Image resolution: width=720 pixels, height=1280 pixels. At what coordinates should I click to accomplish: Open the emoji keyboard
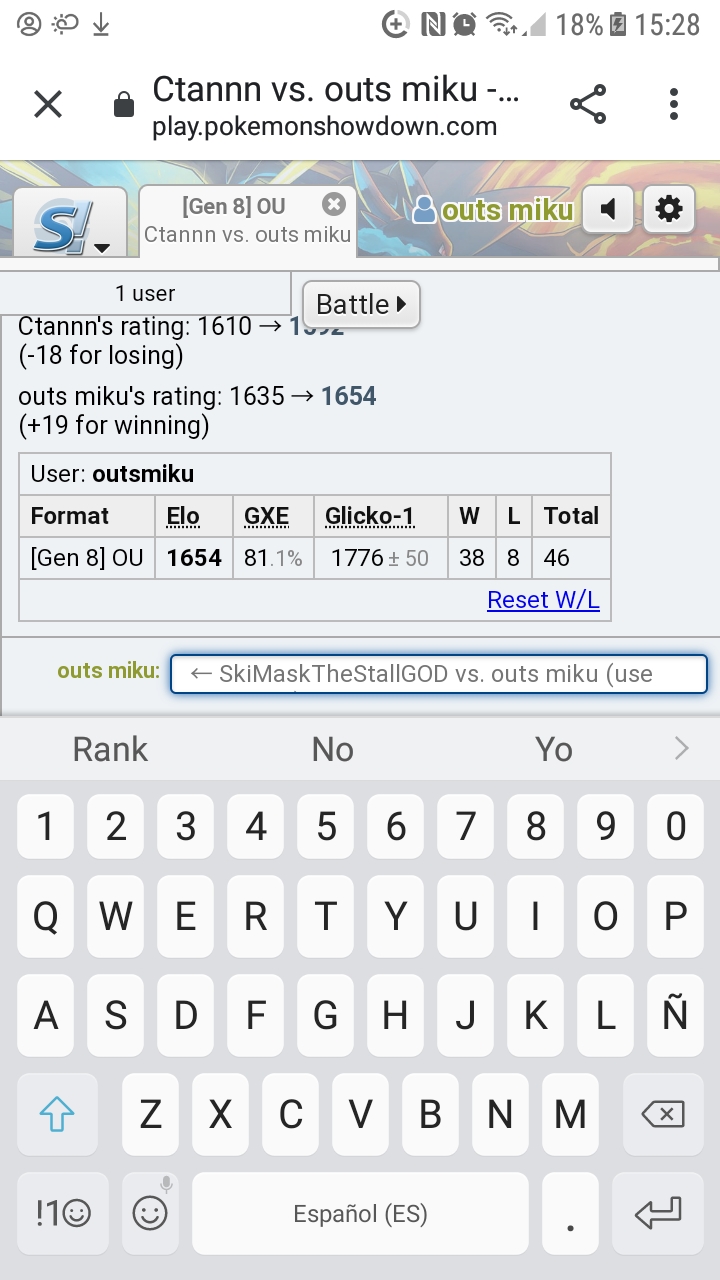[150, 1213]
